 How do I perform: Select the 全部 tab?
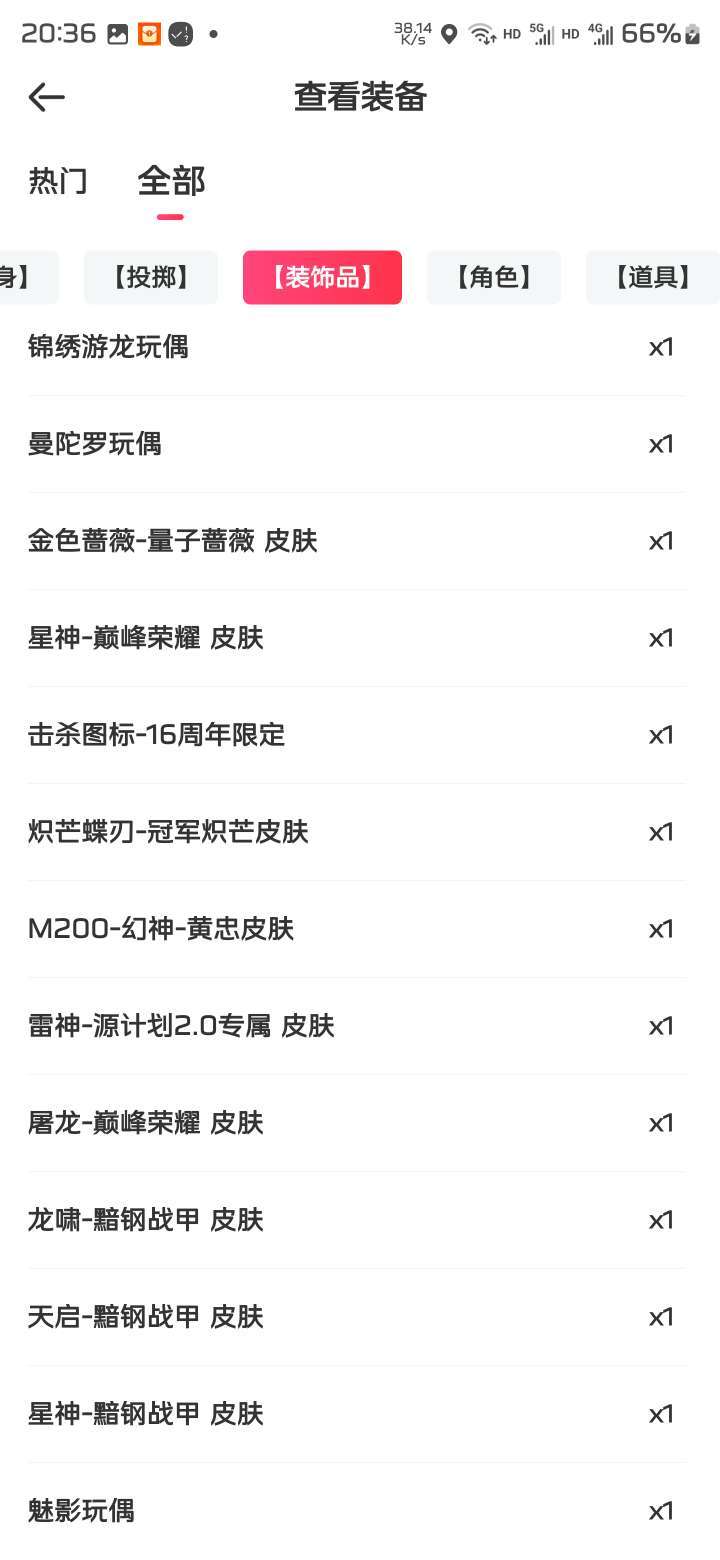coord(171,181)
